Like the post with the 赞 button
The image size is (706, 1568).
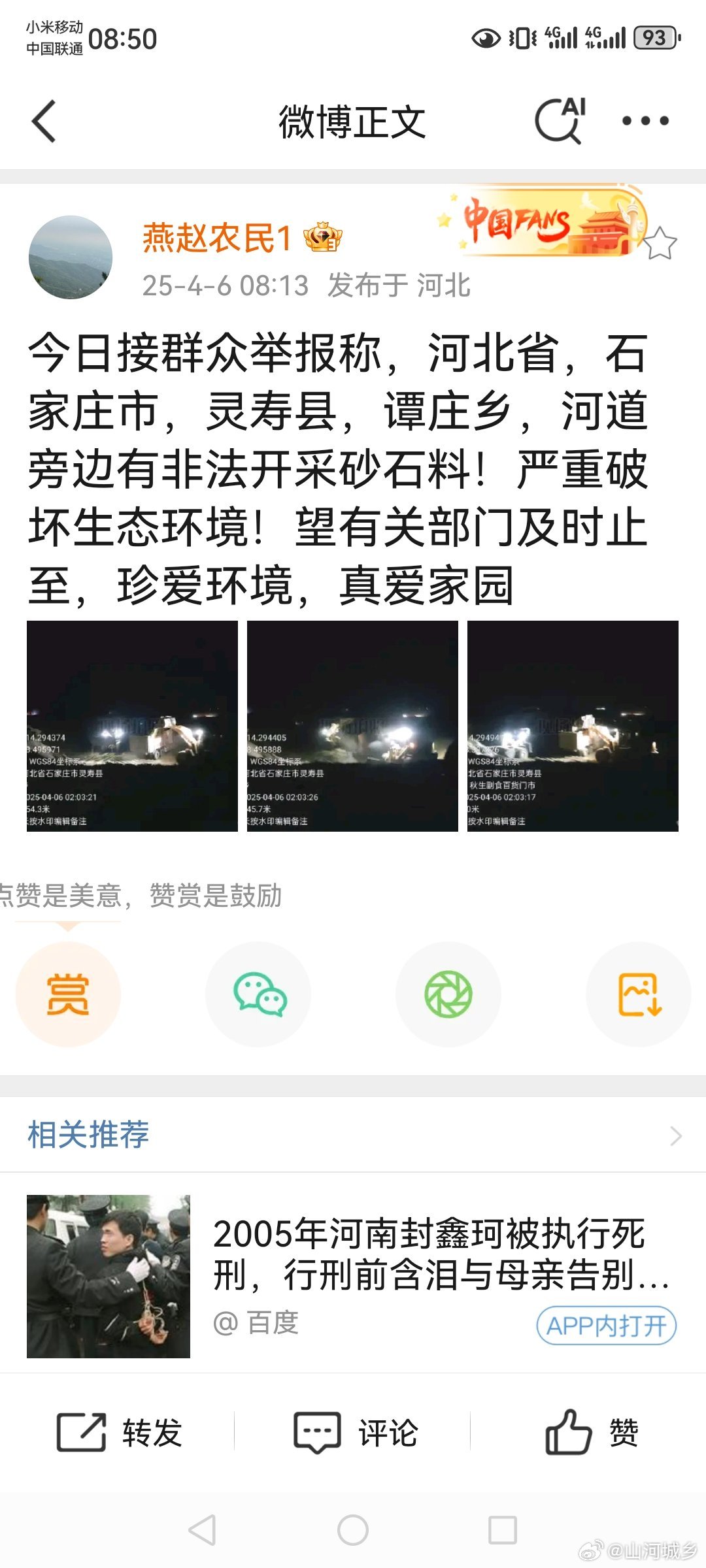click(592, 1433)
